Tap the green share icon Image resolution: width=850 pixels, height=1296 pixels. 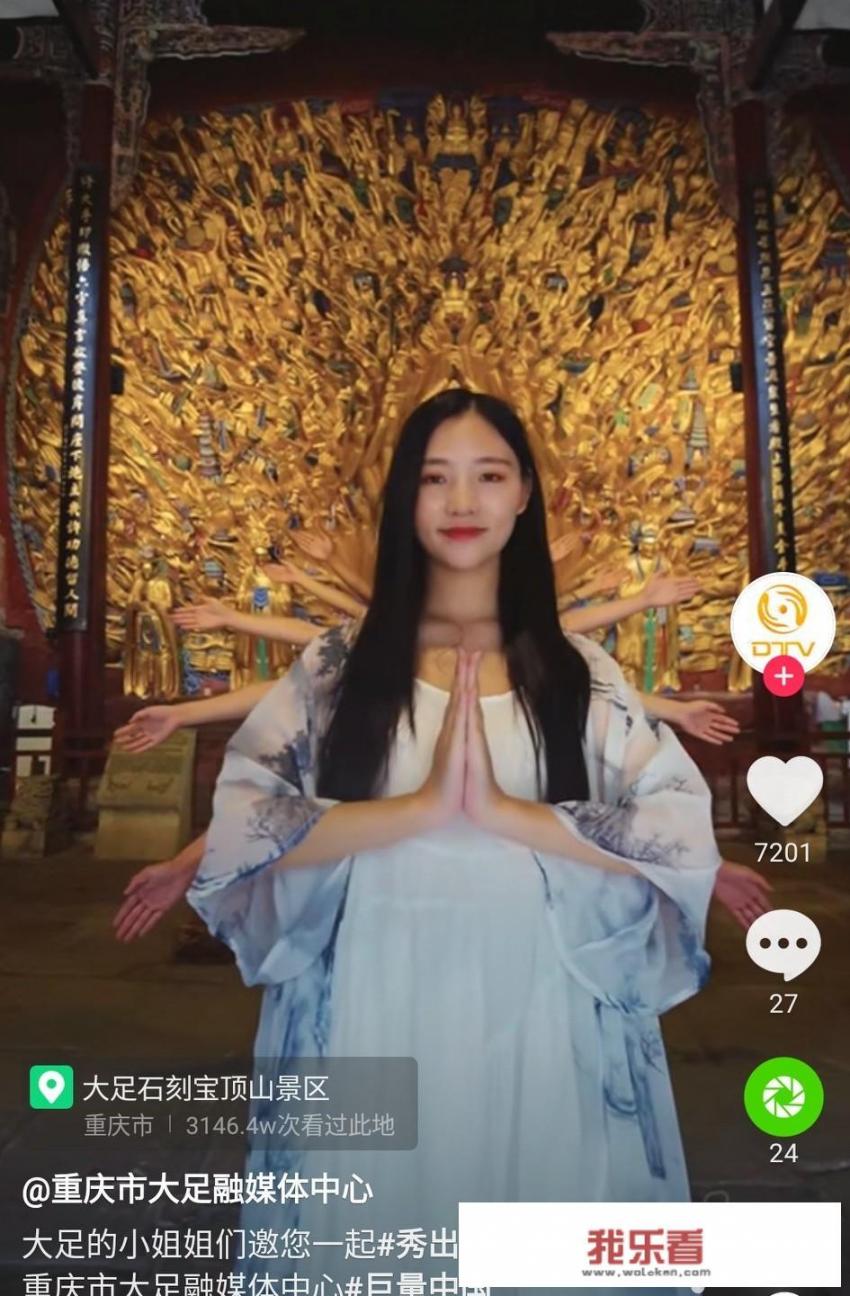(x=783, y=1096)
